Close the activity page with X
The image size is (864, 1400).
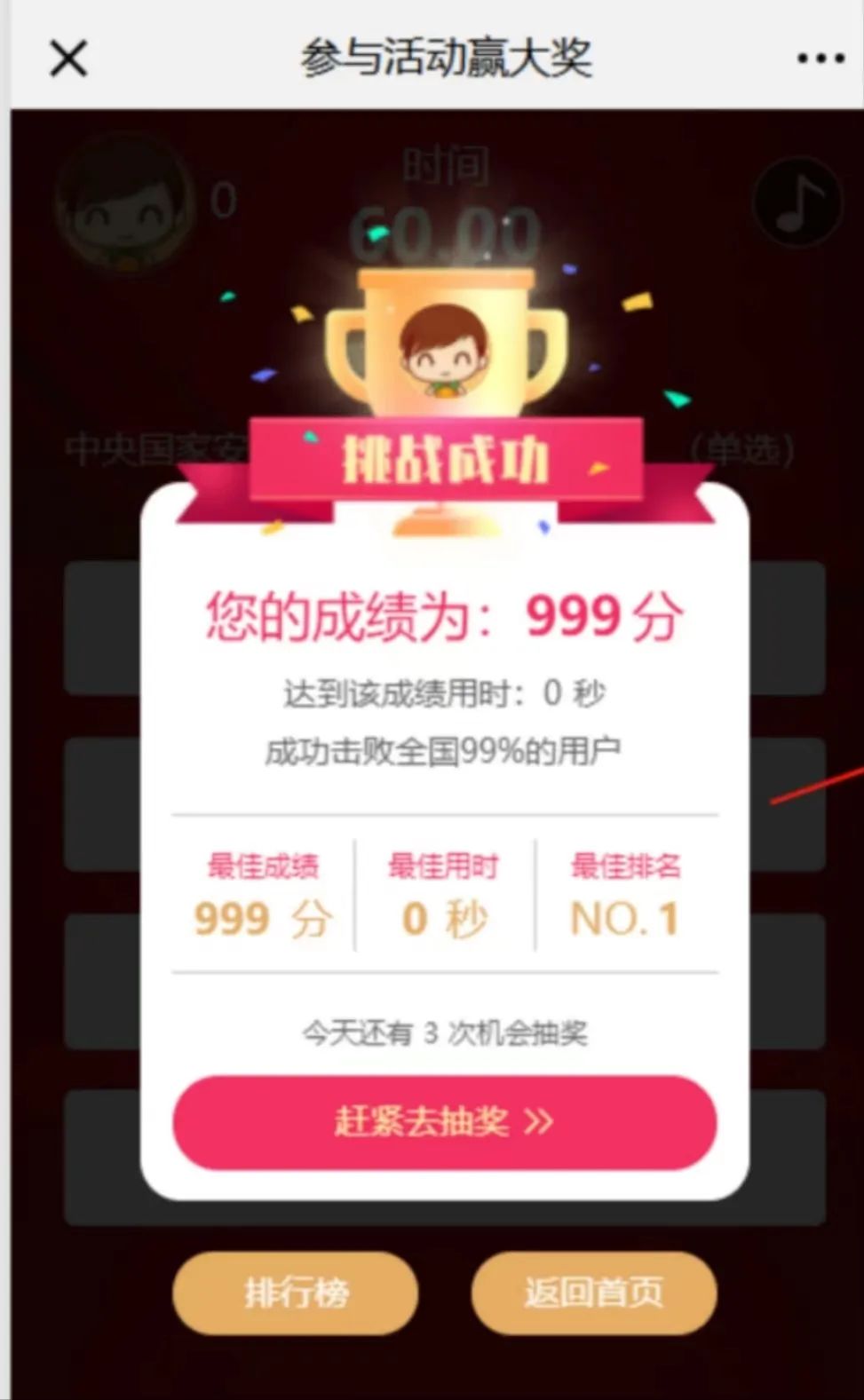(x=68, y=59)
